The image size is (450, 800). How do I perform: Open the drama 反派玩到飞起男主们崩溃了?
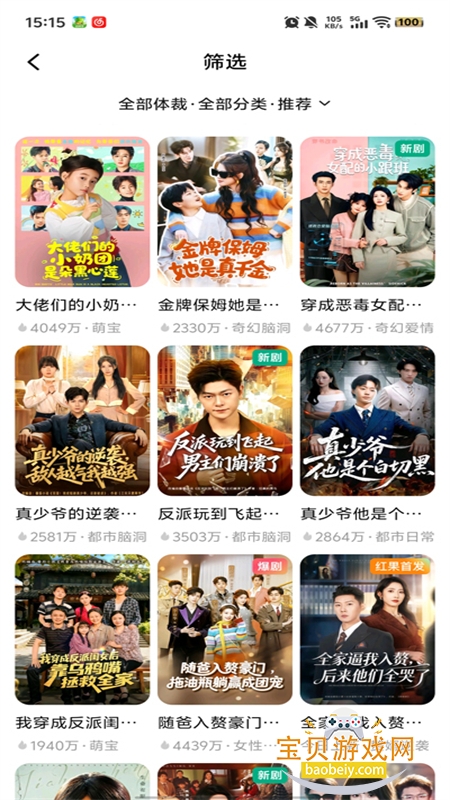point(225,421)
